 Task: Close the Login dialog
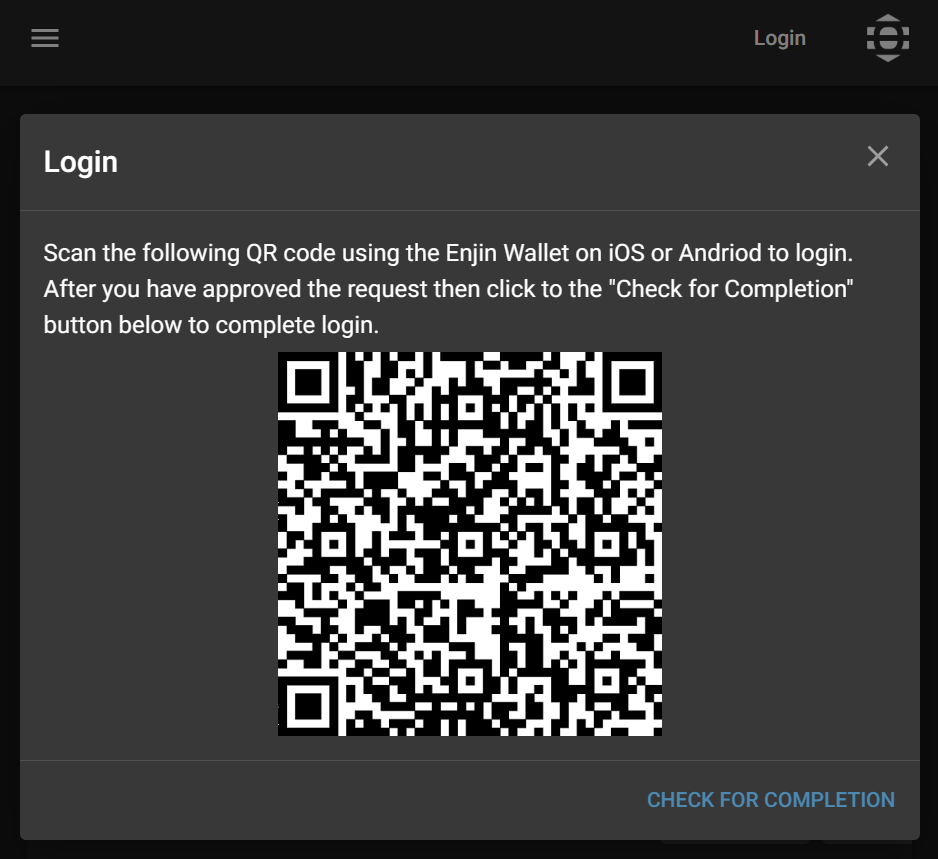(877, 156)
